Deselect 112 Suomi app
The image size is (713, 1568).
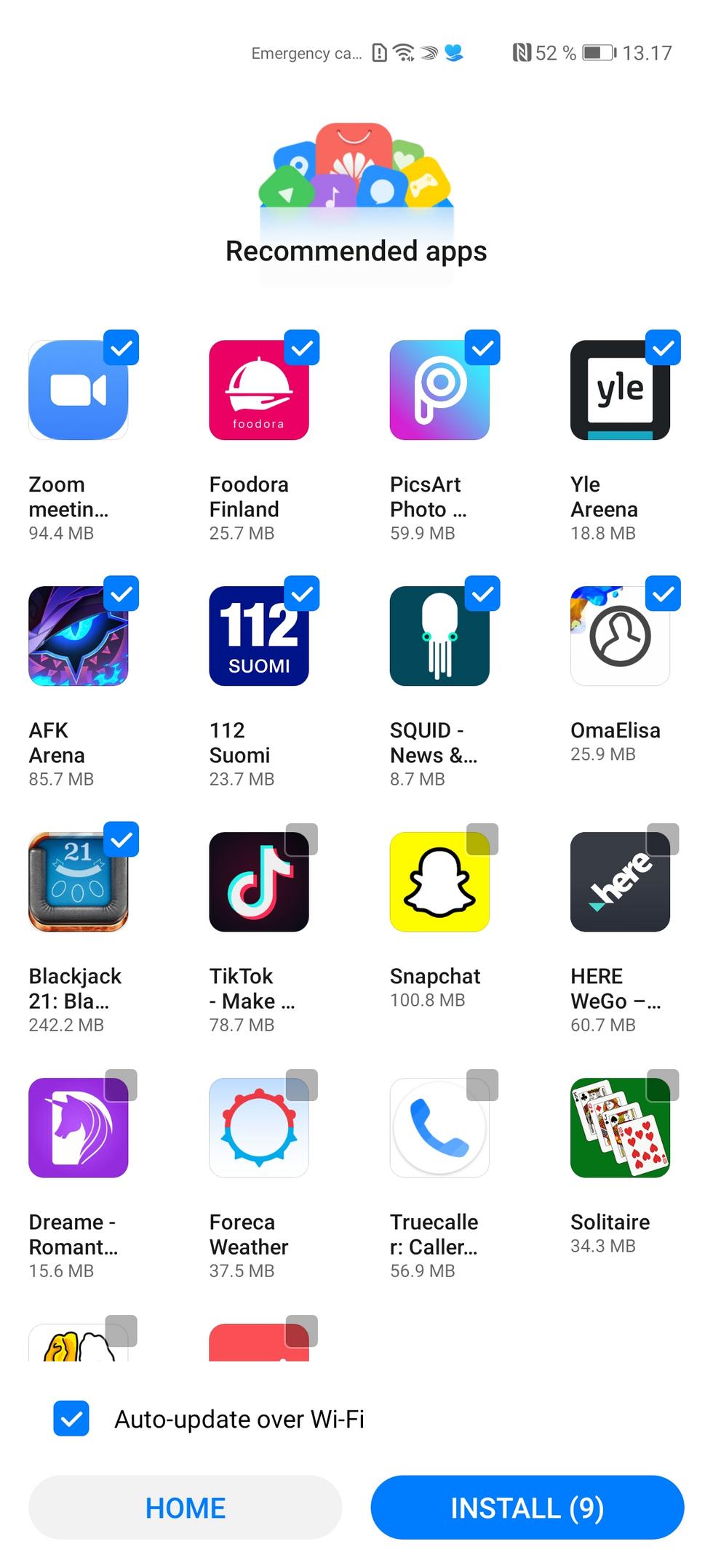click(x=302, y=593)
